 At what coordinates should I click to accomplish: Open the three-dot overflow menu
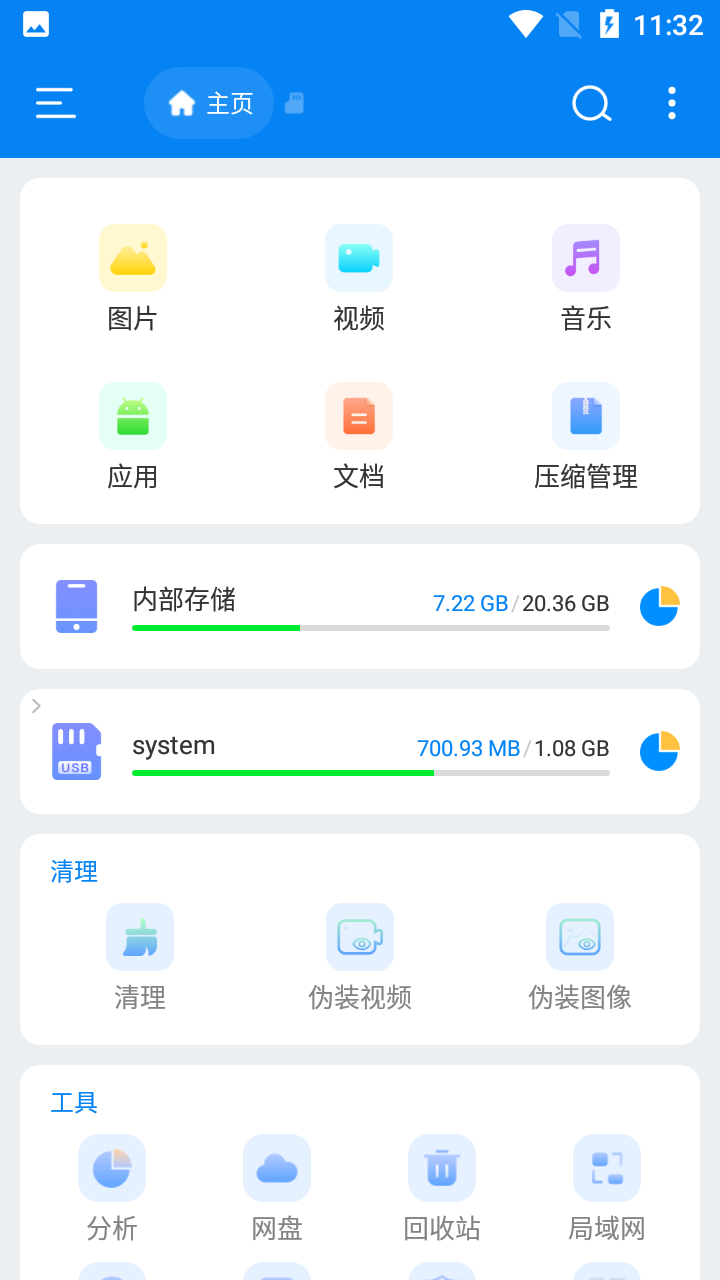tap(671, 103)
